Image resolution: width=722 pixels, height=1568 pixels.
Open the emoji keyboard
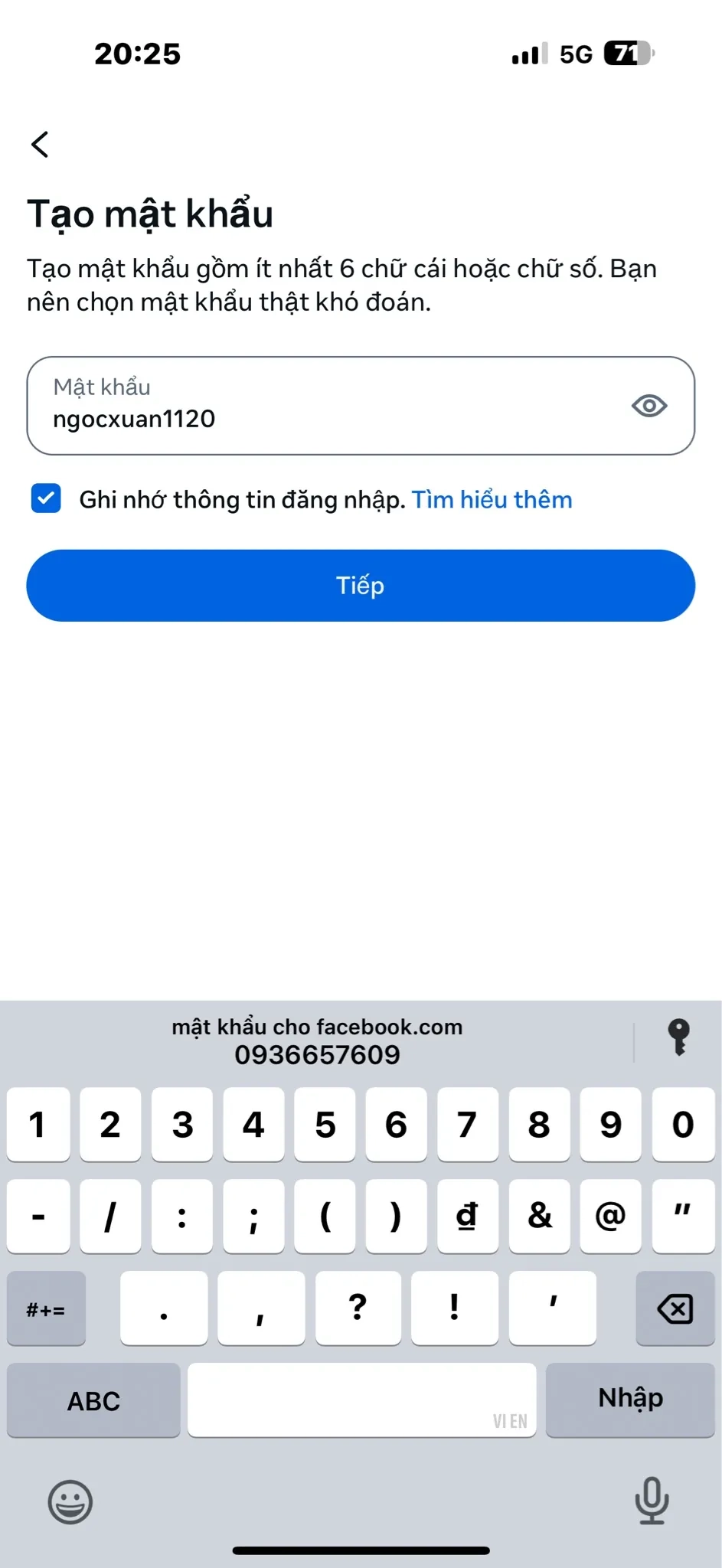[70, 1501]
